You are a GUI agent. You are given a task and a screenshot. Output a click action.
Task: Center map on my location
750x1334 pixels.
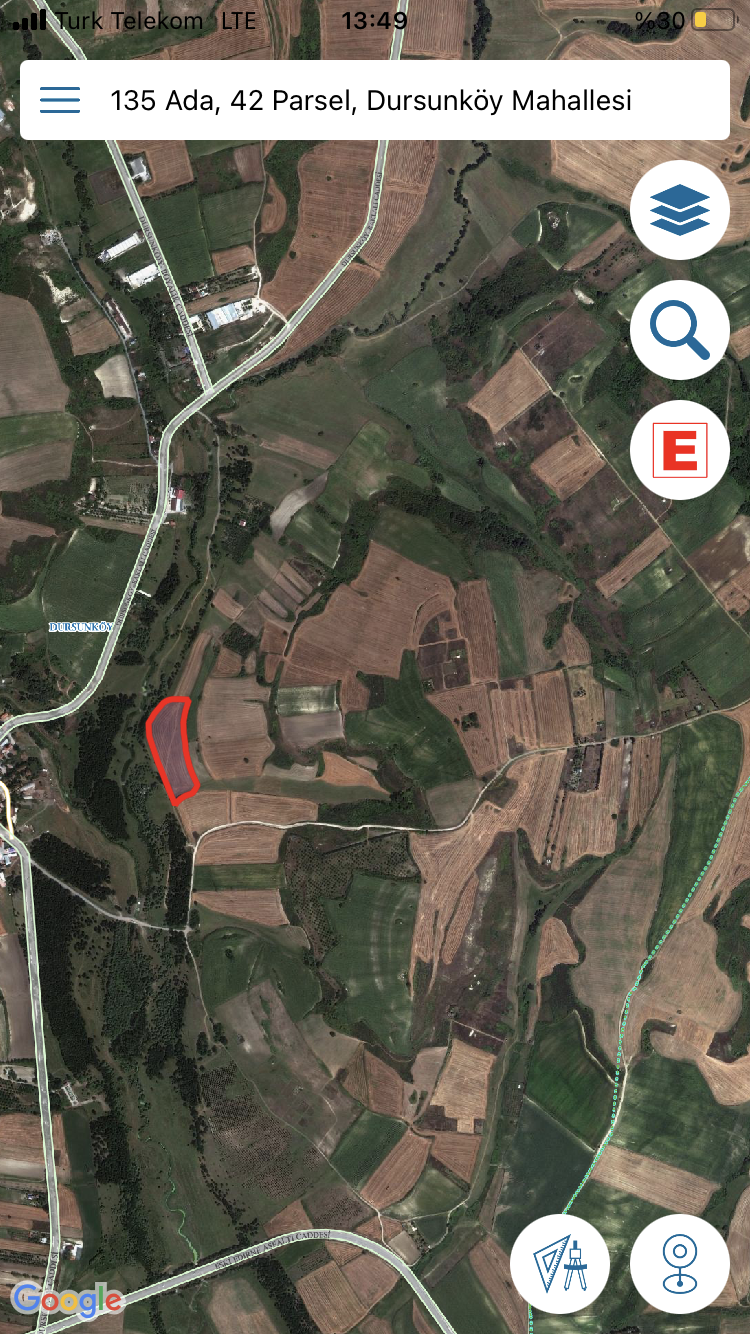(x=680, y=1263)
